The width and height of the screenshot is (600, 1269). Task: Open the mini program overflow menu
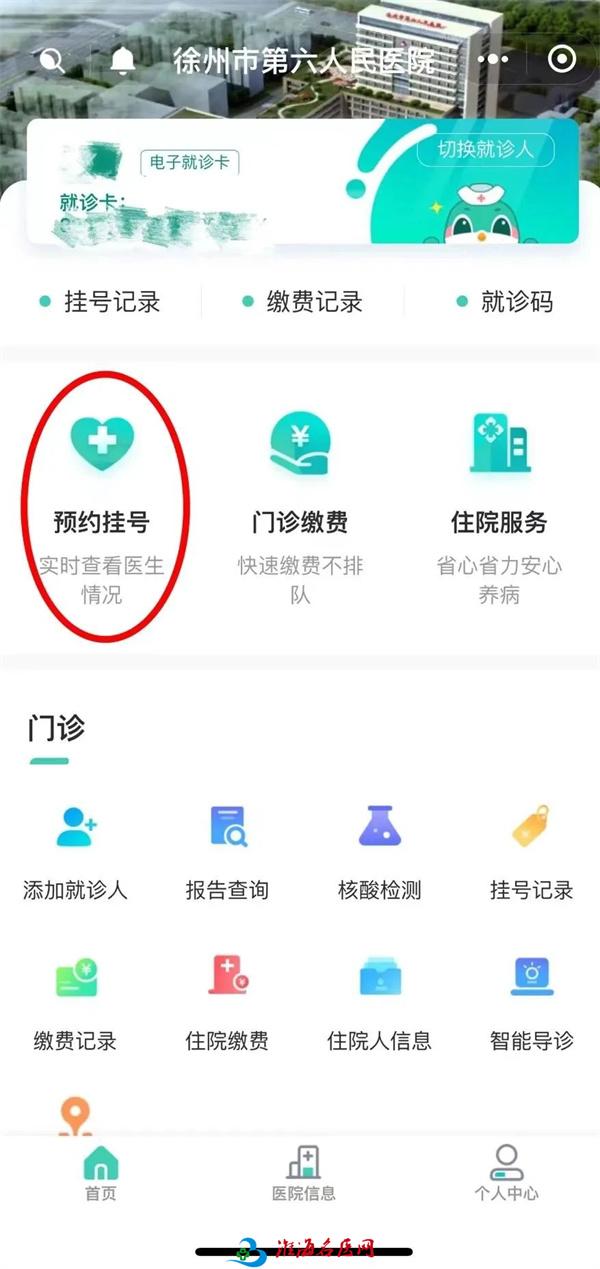click(x=493, y=60)
